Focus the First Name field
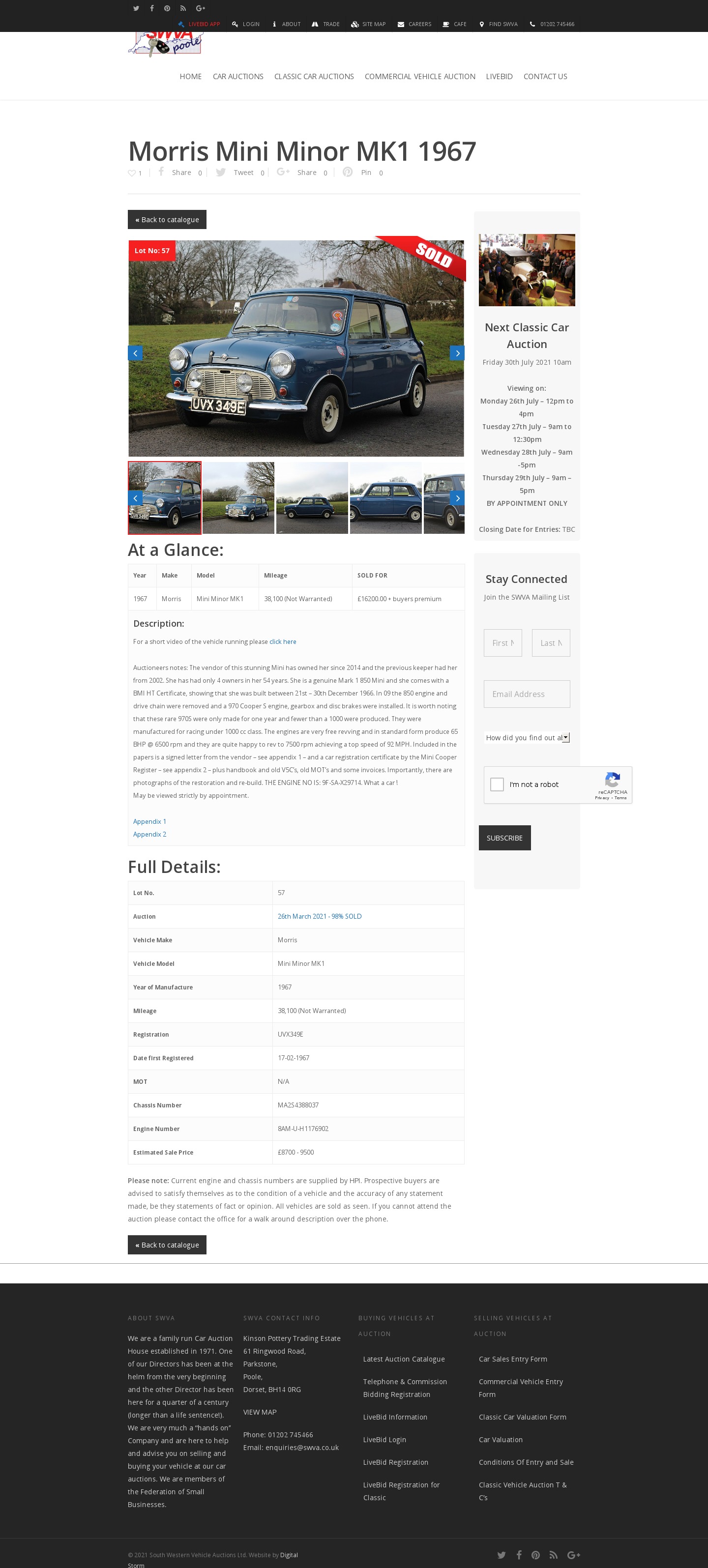 (503, 643)
